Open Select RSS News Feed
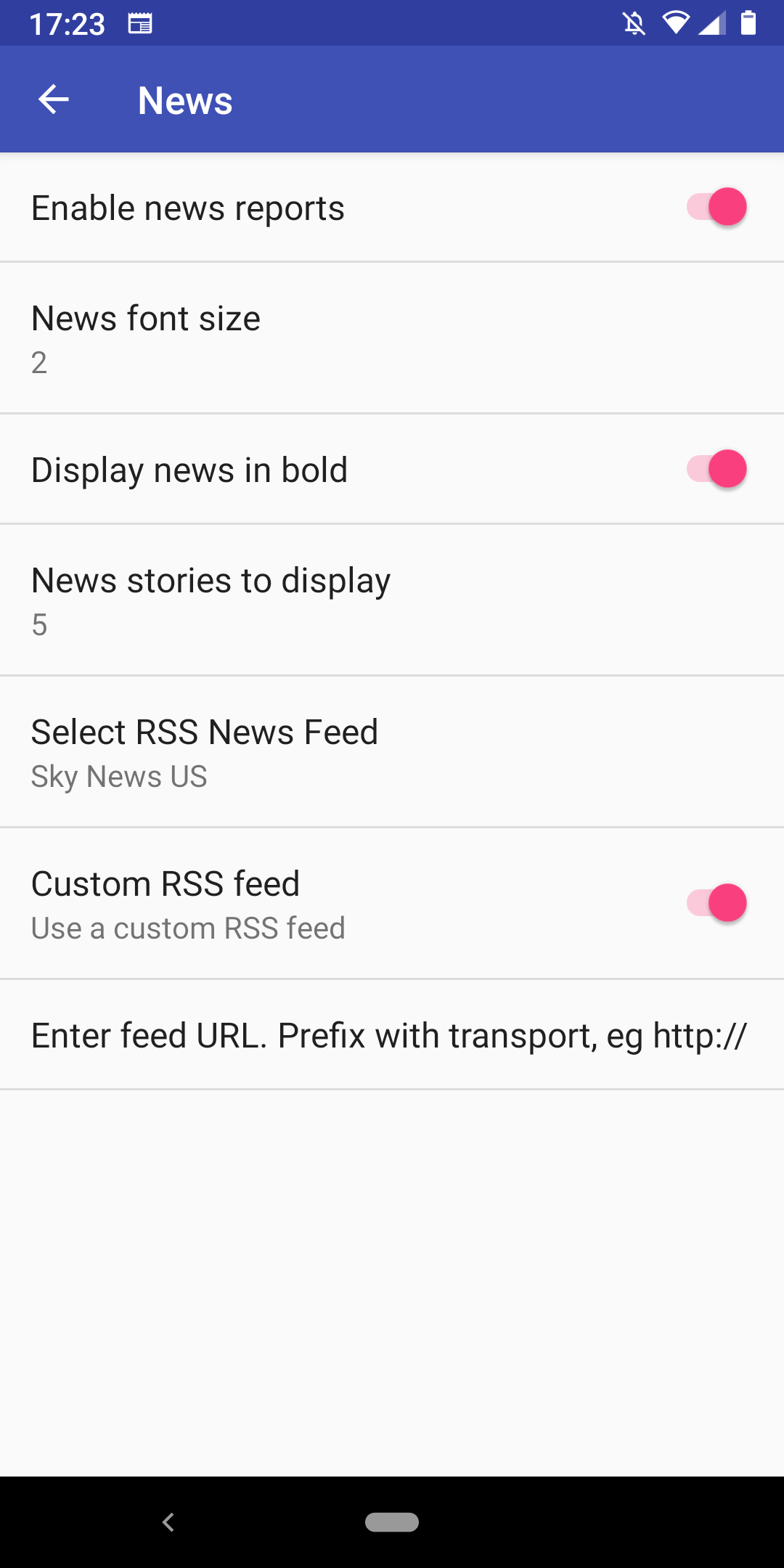The image size is (784, 1568). pyautogui.click(x=392, y=752)
